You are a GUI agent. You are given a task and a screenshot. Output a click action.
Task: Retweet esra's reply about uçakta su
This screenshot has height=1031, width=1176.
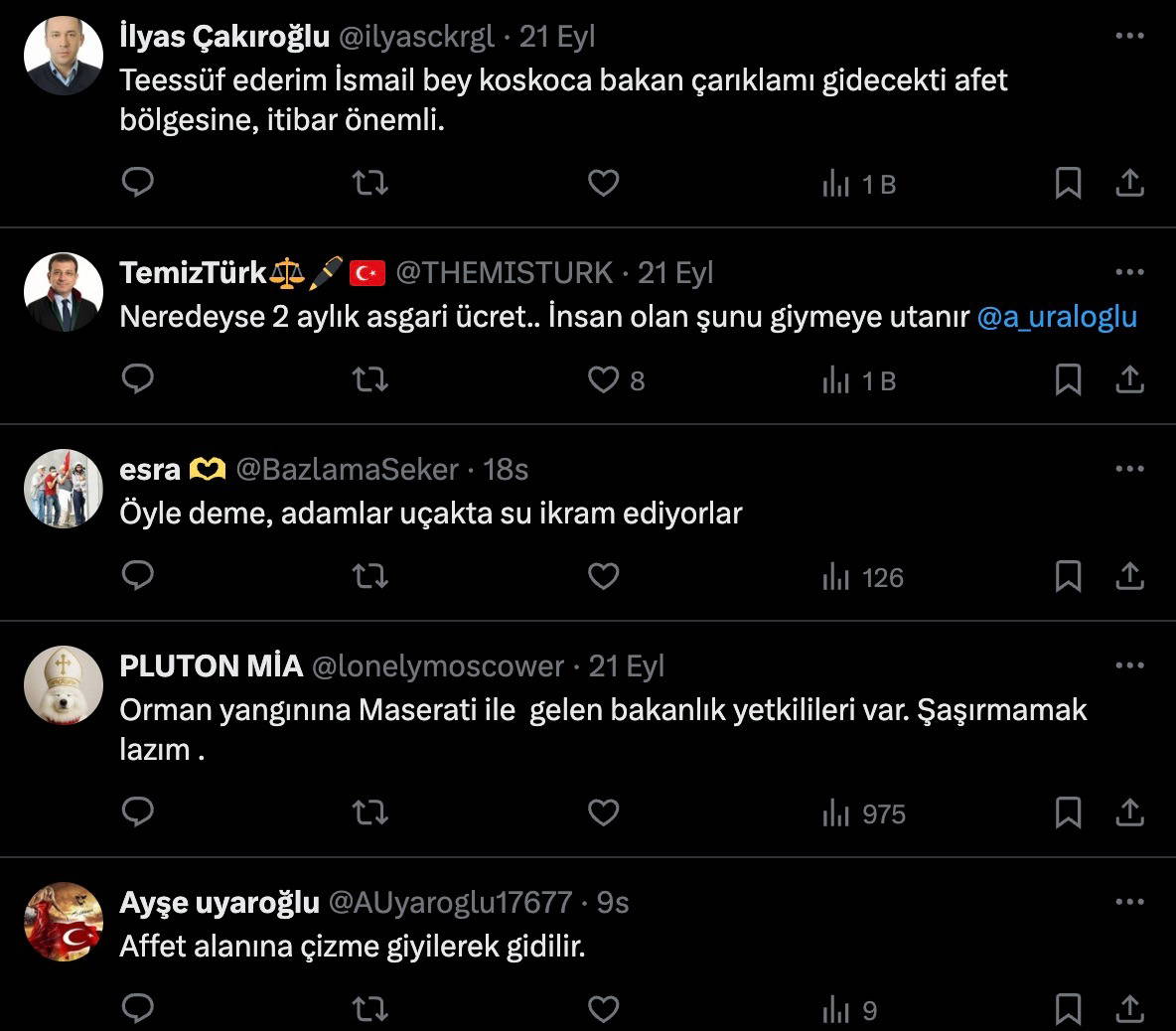tap(370, 576)
